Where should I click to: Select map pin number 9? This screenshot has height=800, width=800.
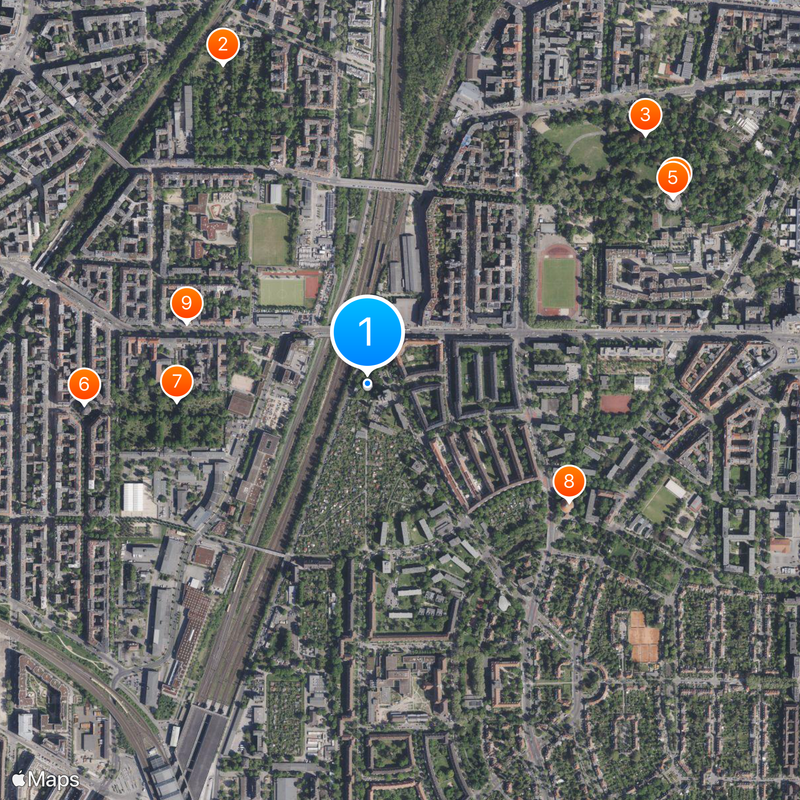[x=186, y=302]
